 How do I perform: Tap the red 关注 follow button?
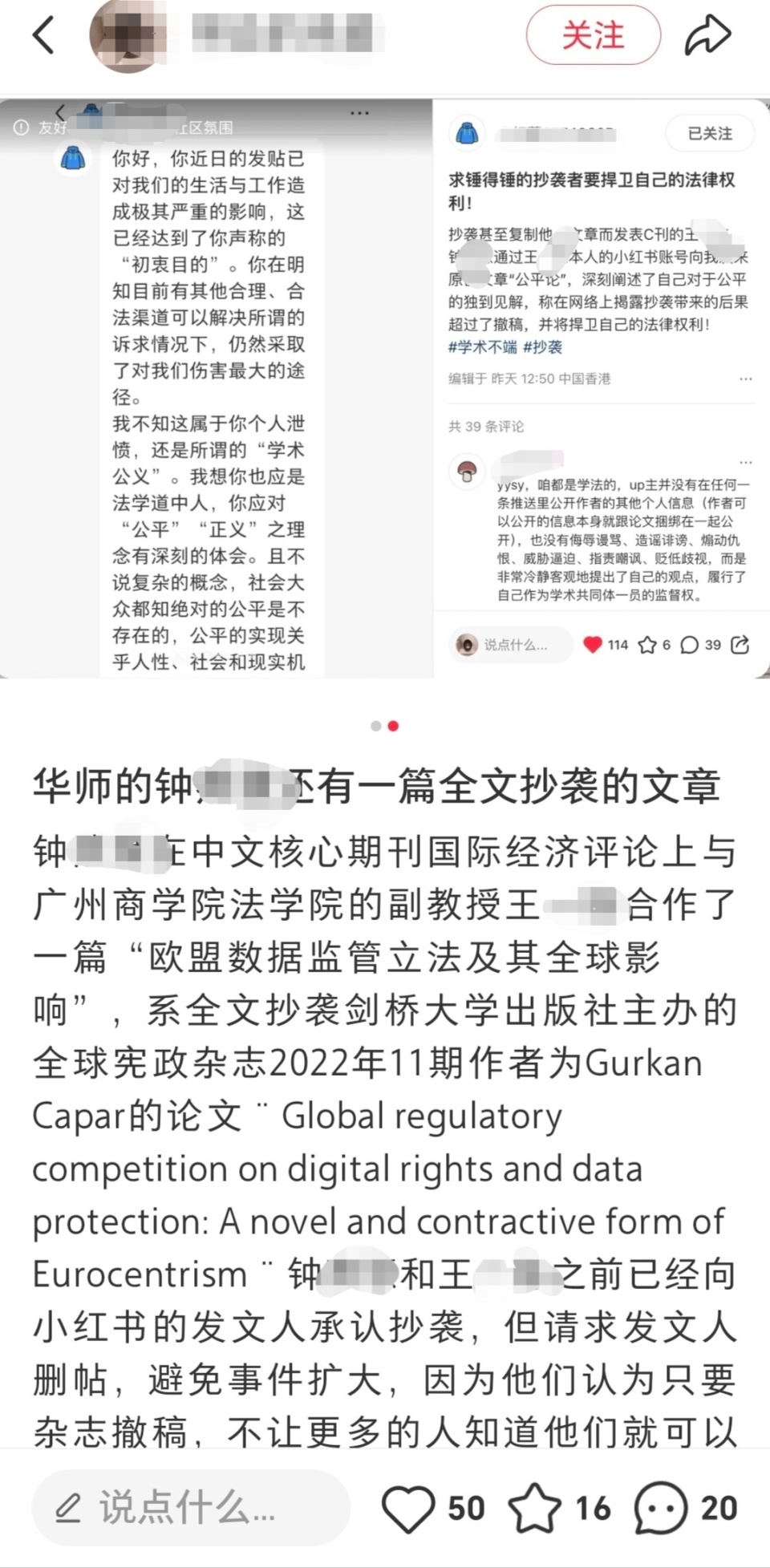(593, 35)
